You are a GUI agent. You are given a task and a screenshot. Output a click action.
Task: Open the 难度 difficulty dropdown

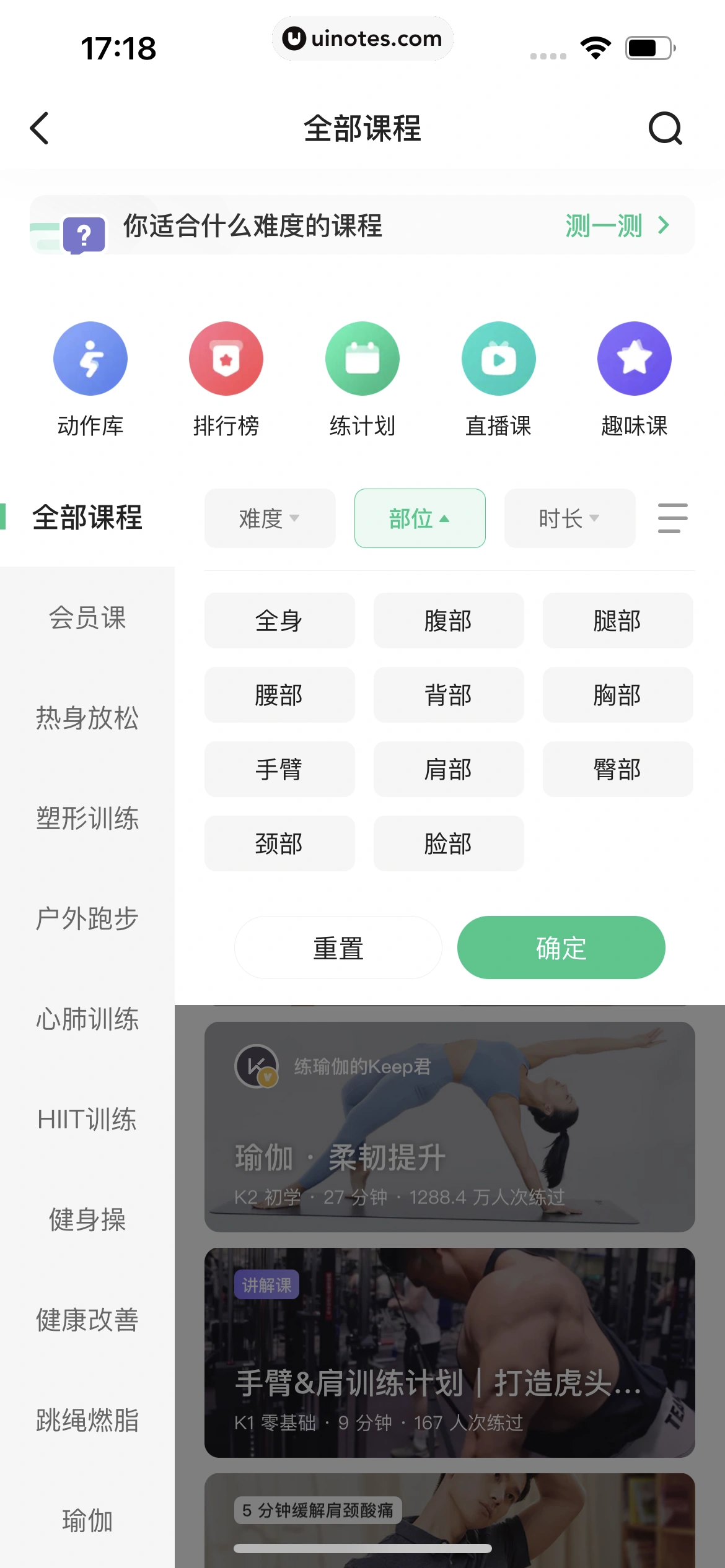tap(269, 518)
